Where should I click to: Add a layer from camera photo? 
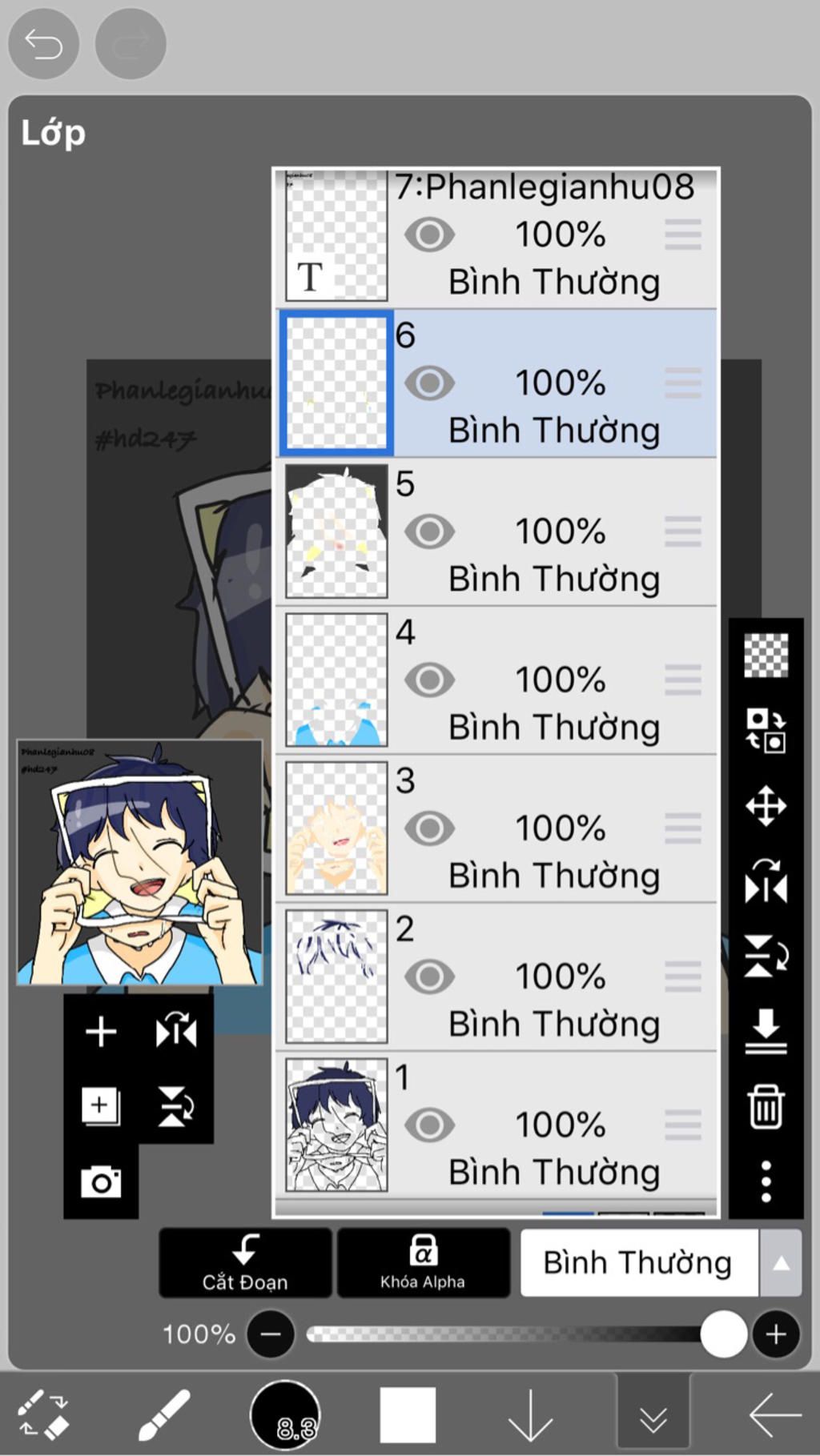tap(101, 1181)
